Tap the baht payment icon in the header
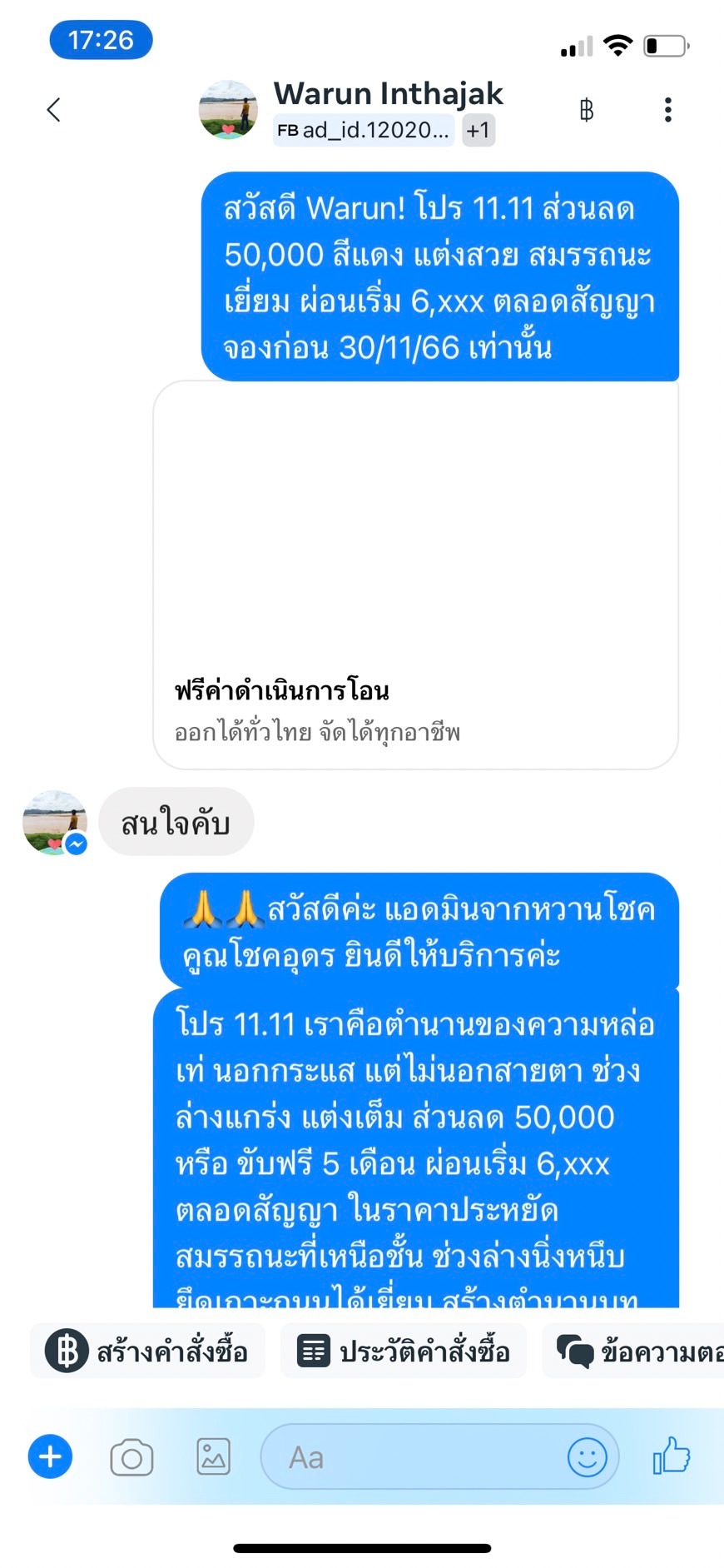The width and height of the screenshot is (724, 1568). (x=587, y=110)
